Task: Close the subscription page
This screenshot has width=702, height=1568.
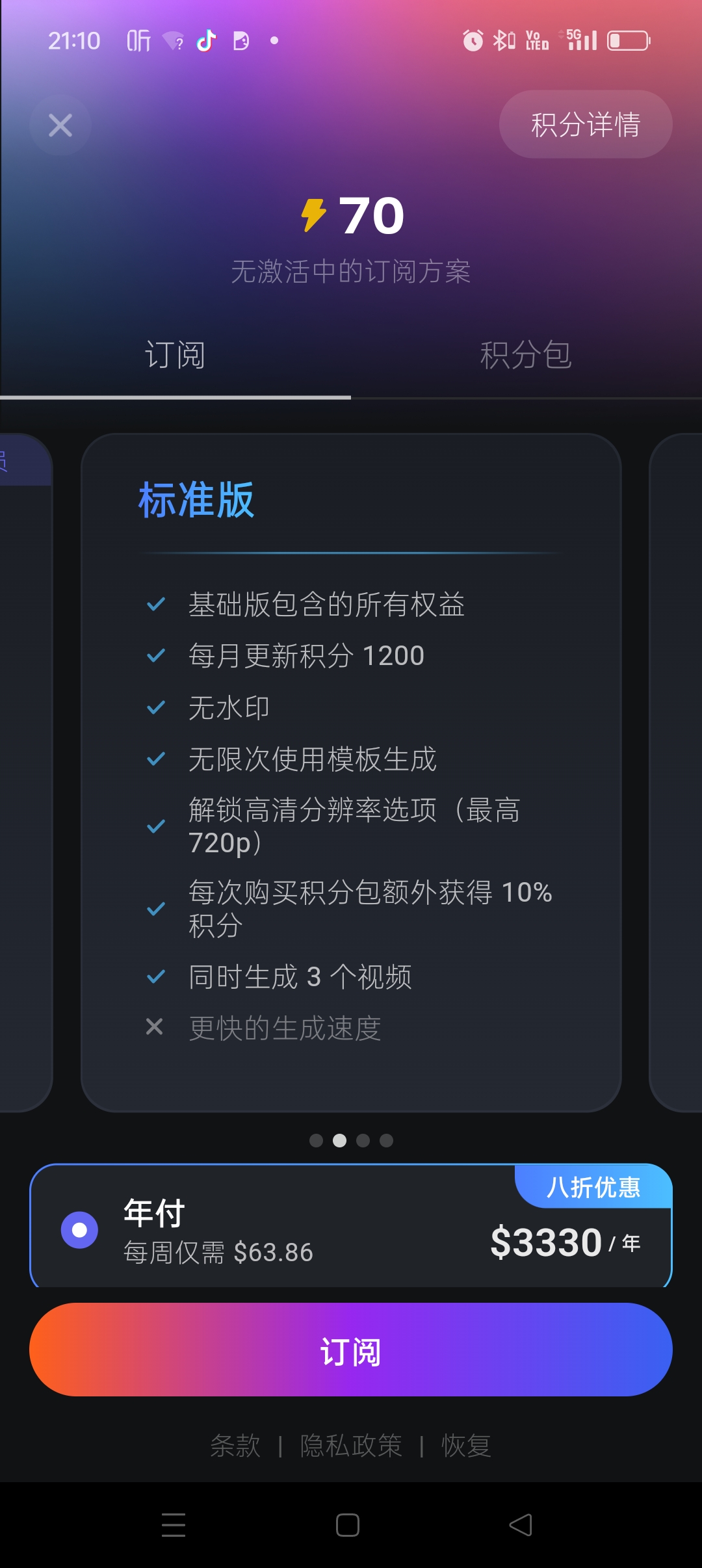Action: [60, 125]
